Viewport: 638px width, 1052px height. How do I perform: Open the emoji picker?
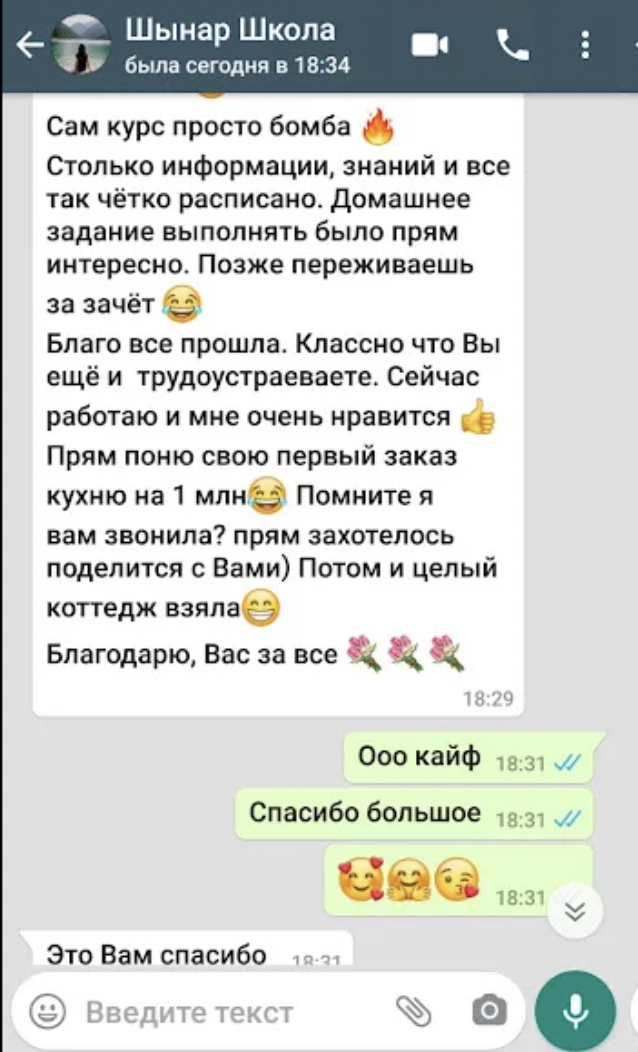(x=47, y=1012)
